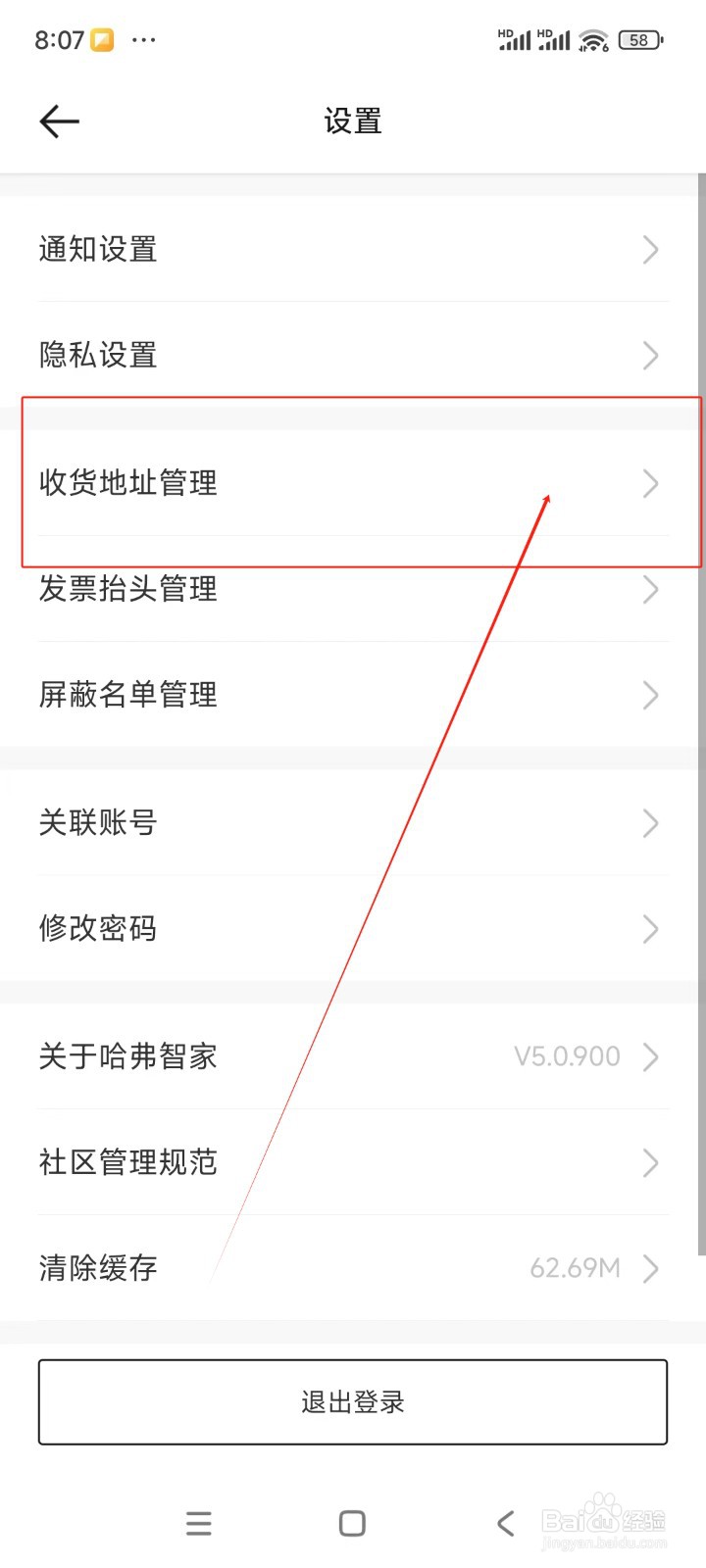
Task: Click the back arrow to leave Settings
Action: click(x=58, y=121)
